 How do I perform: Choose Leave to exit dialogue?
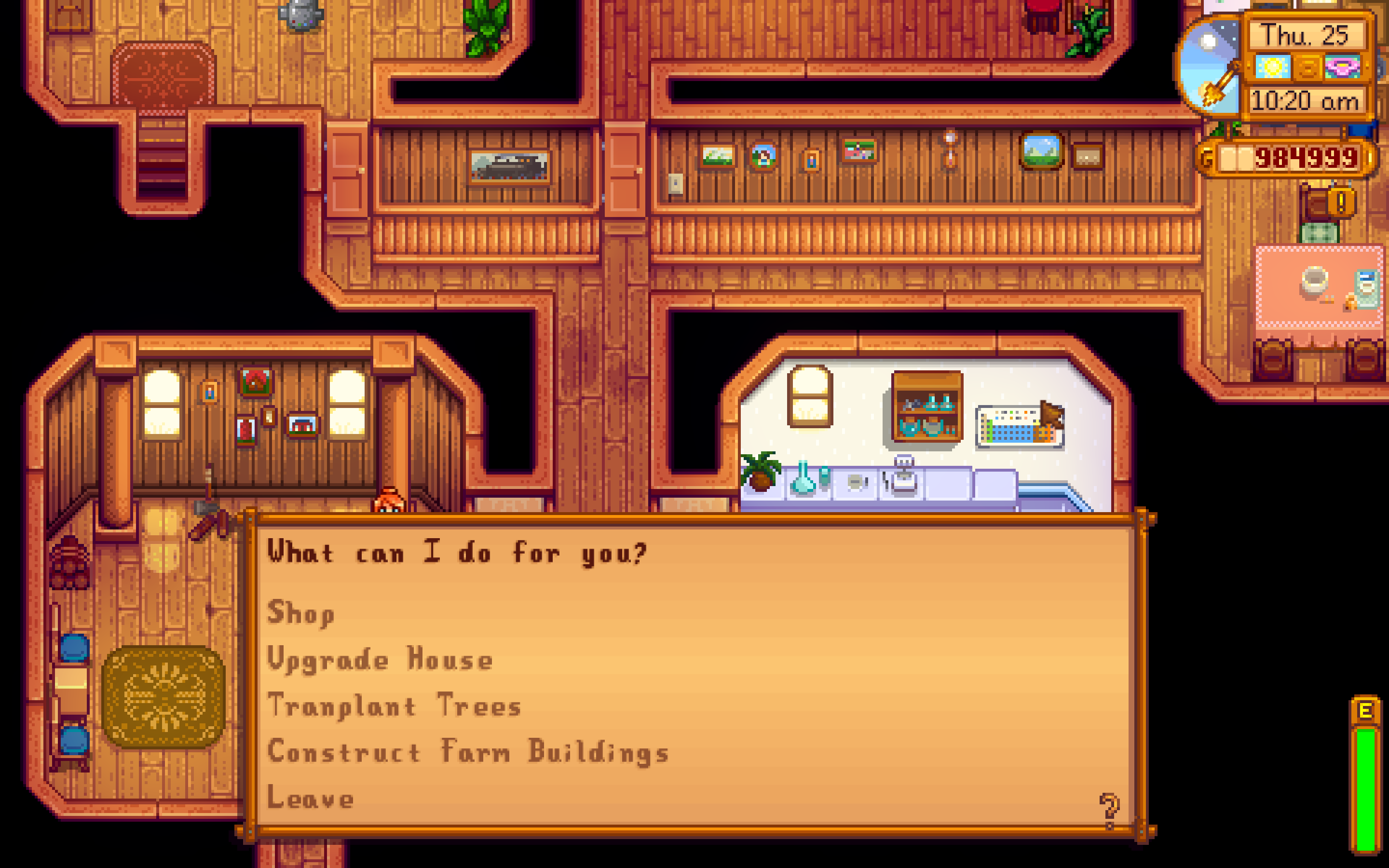pos(311,799)
